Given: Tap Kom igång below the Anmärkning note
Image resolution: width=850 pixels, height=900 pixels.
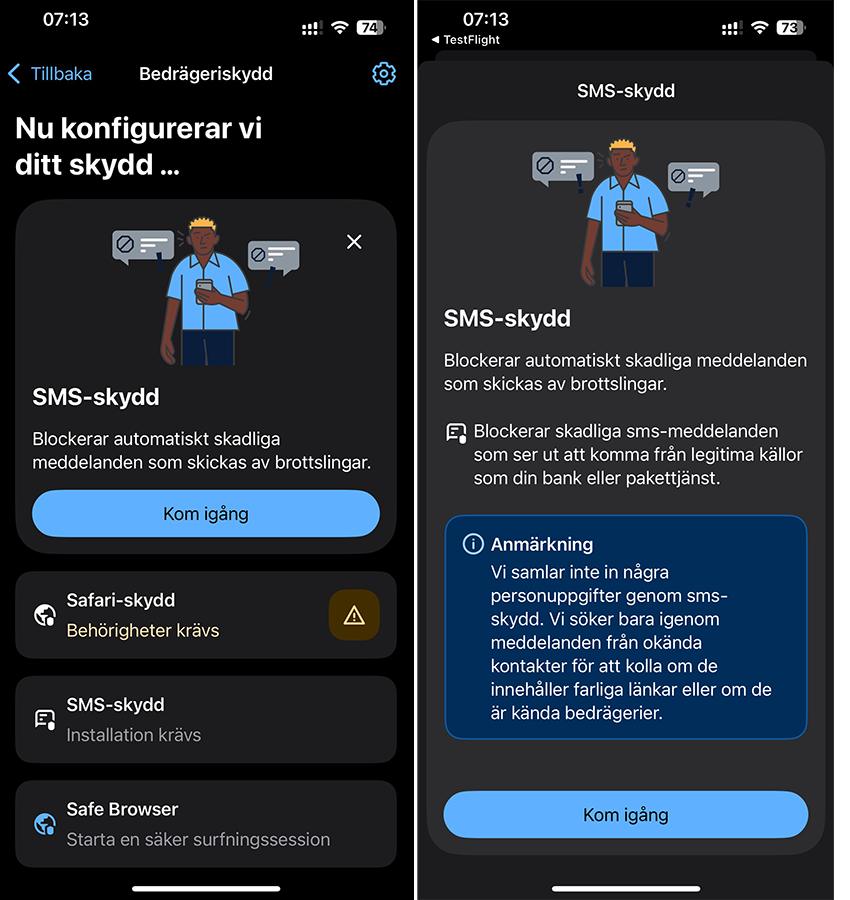Looking at the screenshot, I should (x=625, y=814).
